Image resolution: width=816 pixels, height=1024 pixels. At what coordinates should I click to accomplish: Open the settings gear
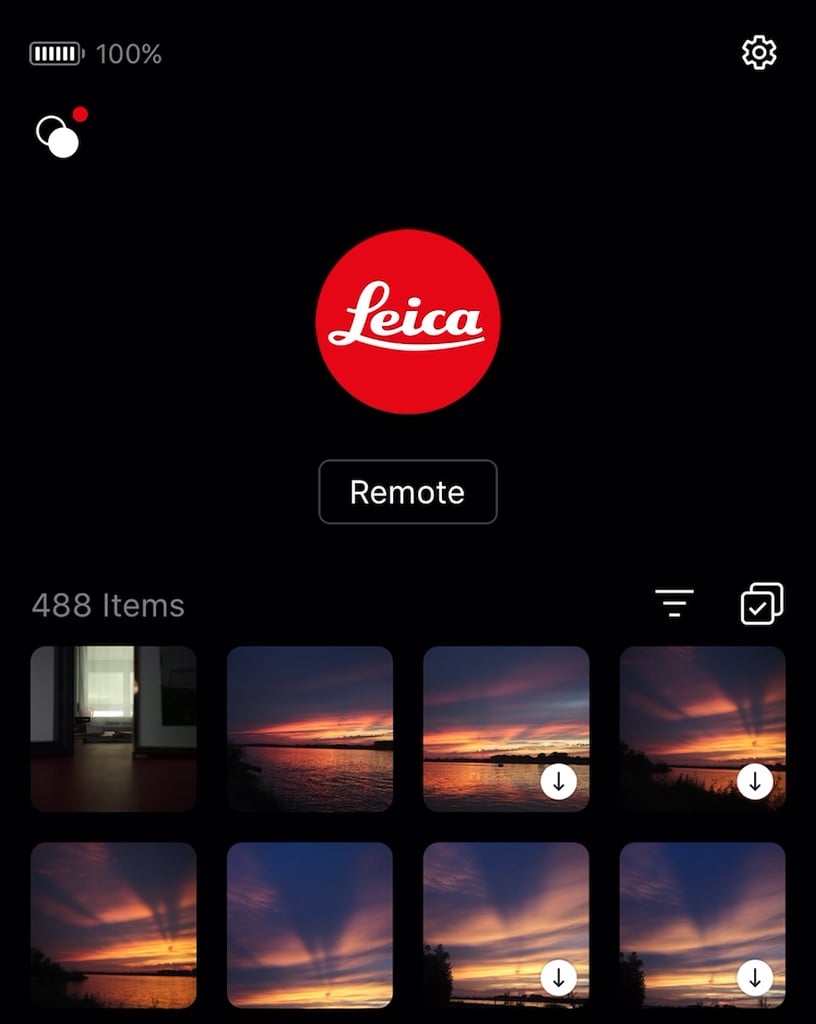759,53
